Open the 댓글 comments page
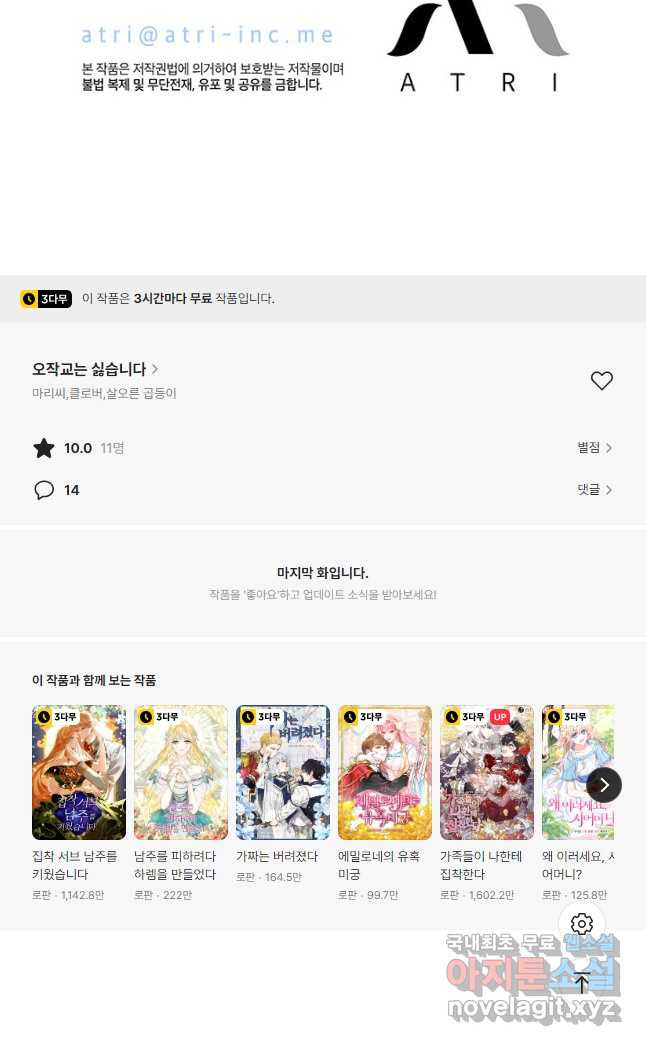This screenshot has height=1046, width=646. point(594,490)
